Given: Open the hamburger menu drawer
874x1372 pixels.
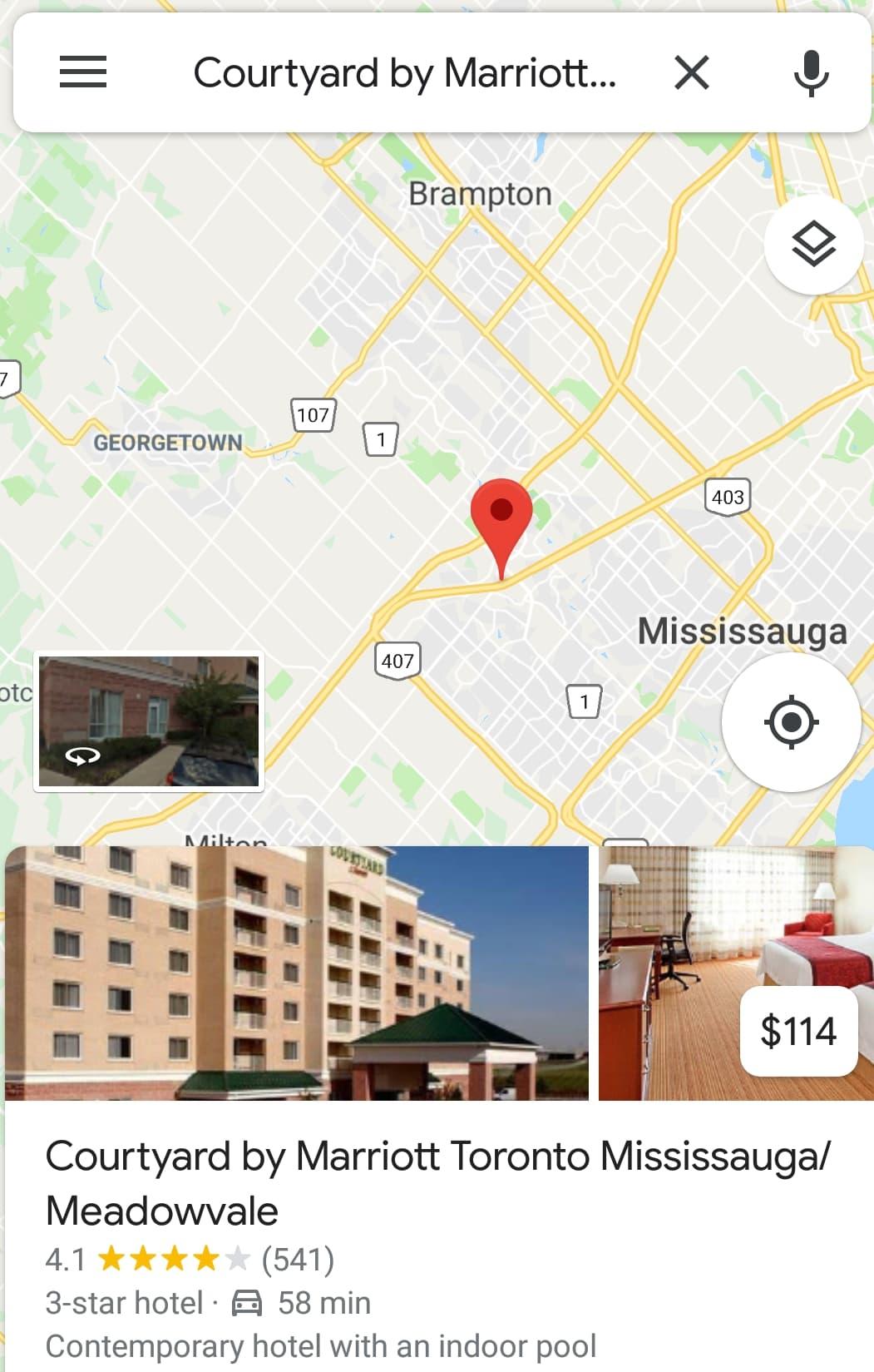Looking at the screenshot, I should click(83, 72).
